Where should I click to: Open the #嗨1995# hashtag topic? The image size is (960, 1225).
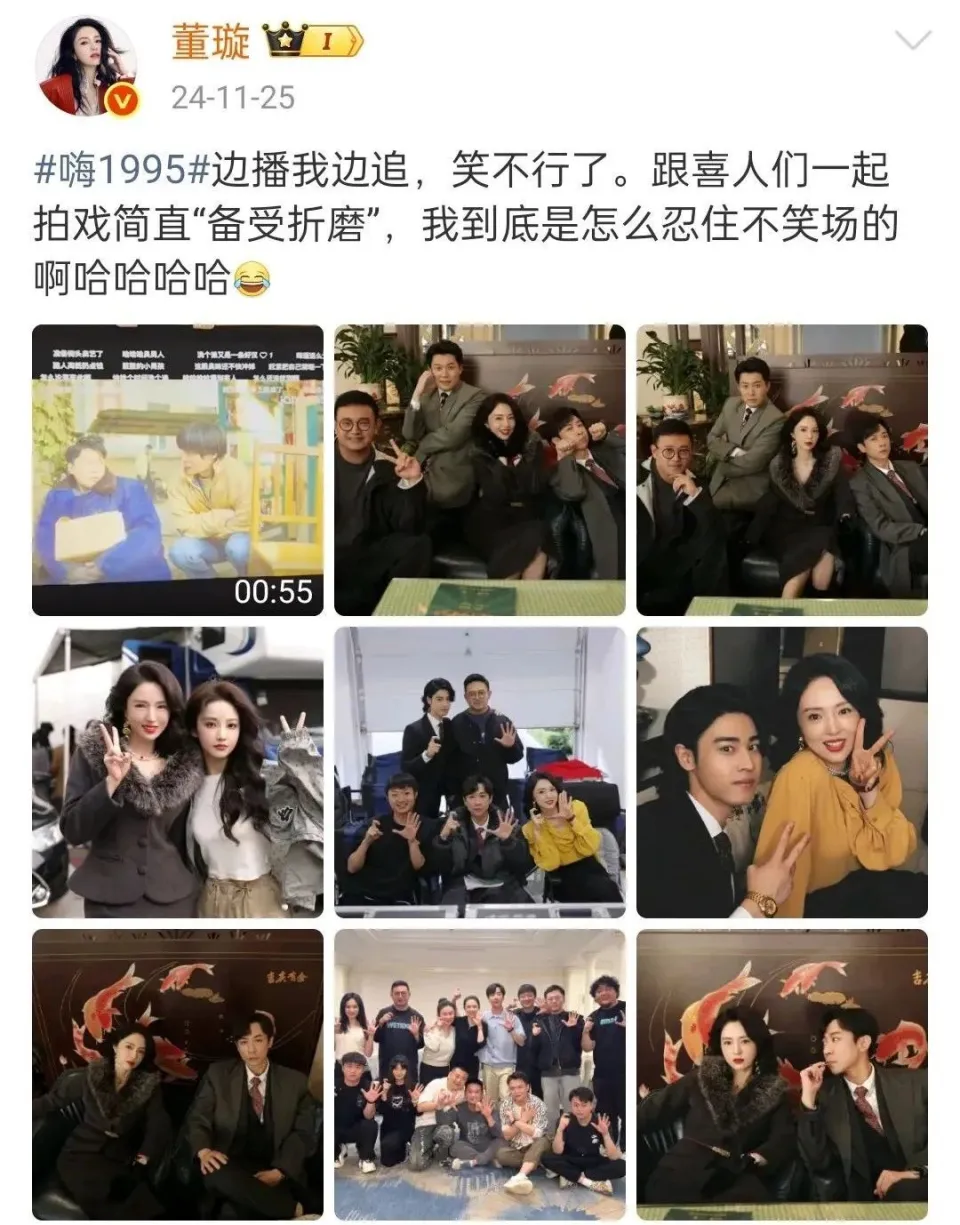pos(122,171)
